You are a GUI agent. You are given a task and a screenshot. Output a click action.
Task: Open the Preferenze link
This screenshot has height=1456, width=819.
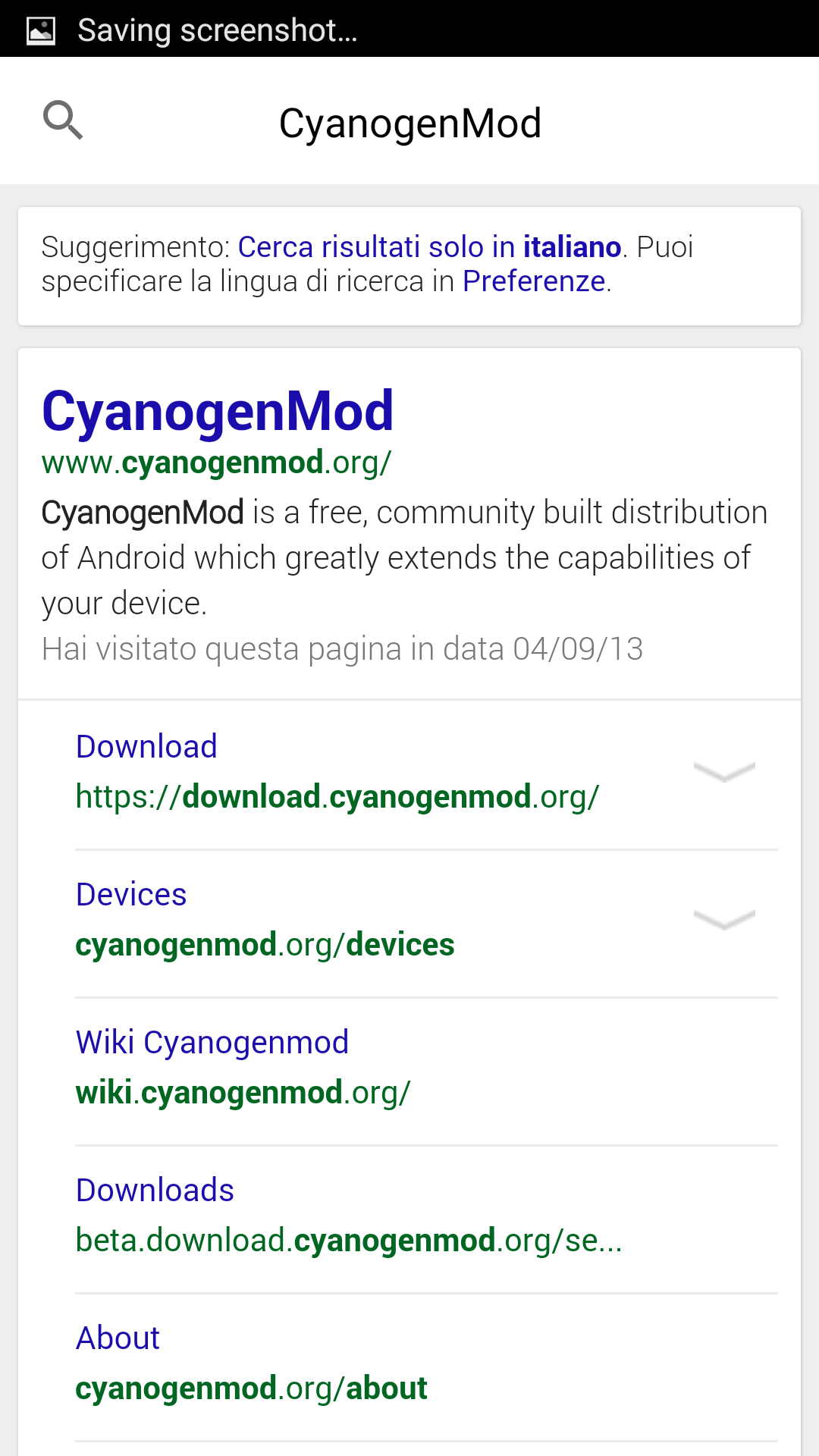(x=534, y=281)
